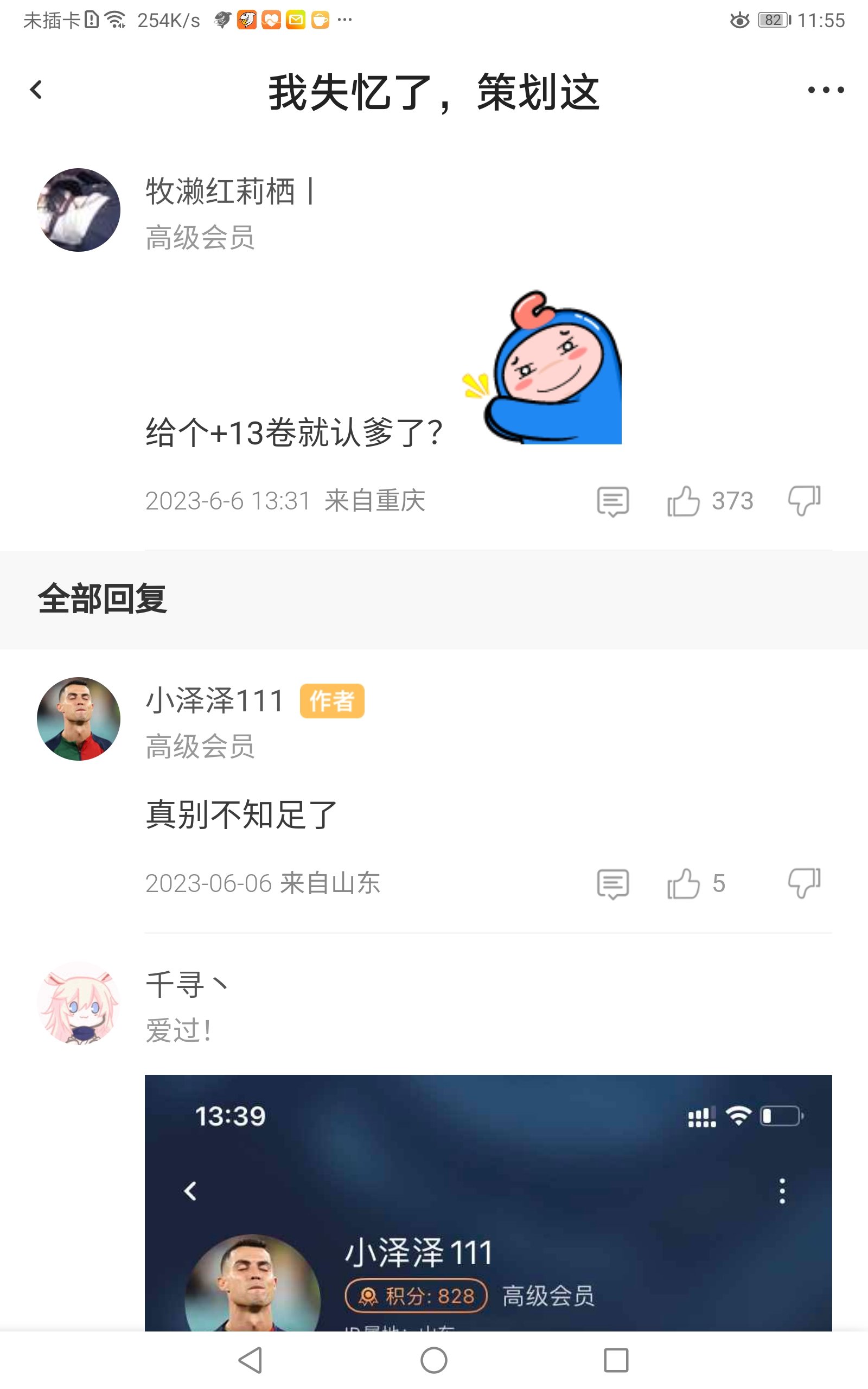This screenshot has height=1389, width=868.
Task: Like 牧濑红莉栖's comment with 373 likes
Action: point(683,501)
